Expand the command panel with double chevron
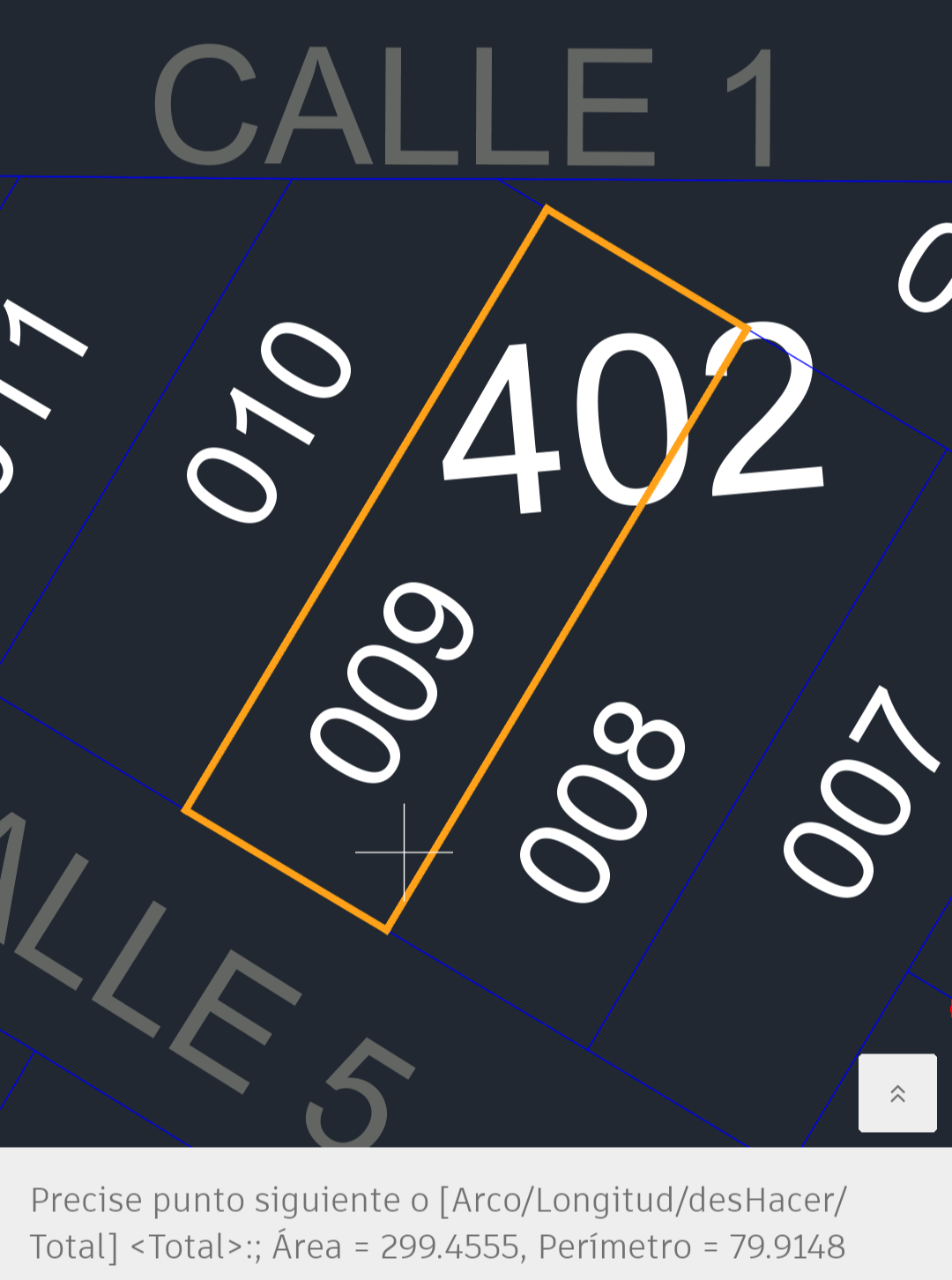Screen dimensions: 952x1280 (x=897, y=1093)
